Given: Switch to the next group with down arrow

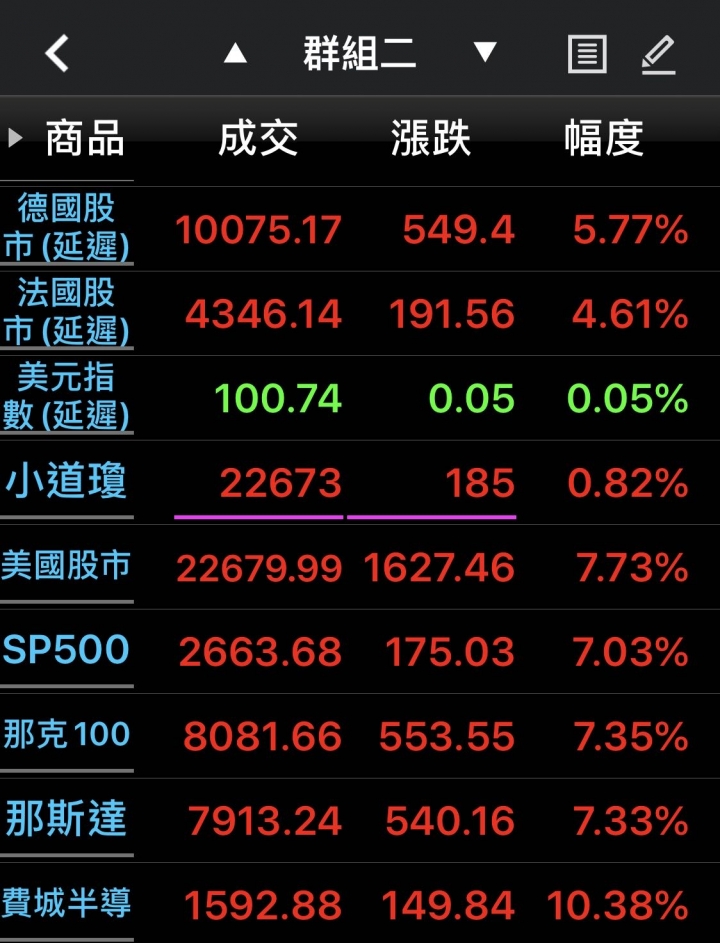Looking at the screenshot, I should tap(485, 53).
